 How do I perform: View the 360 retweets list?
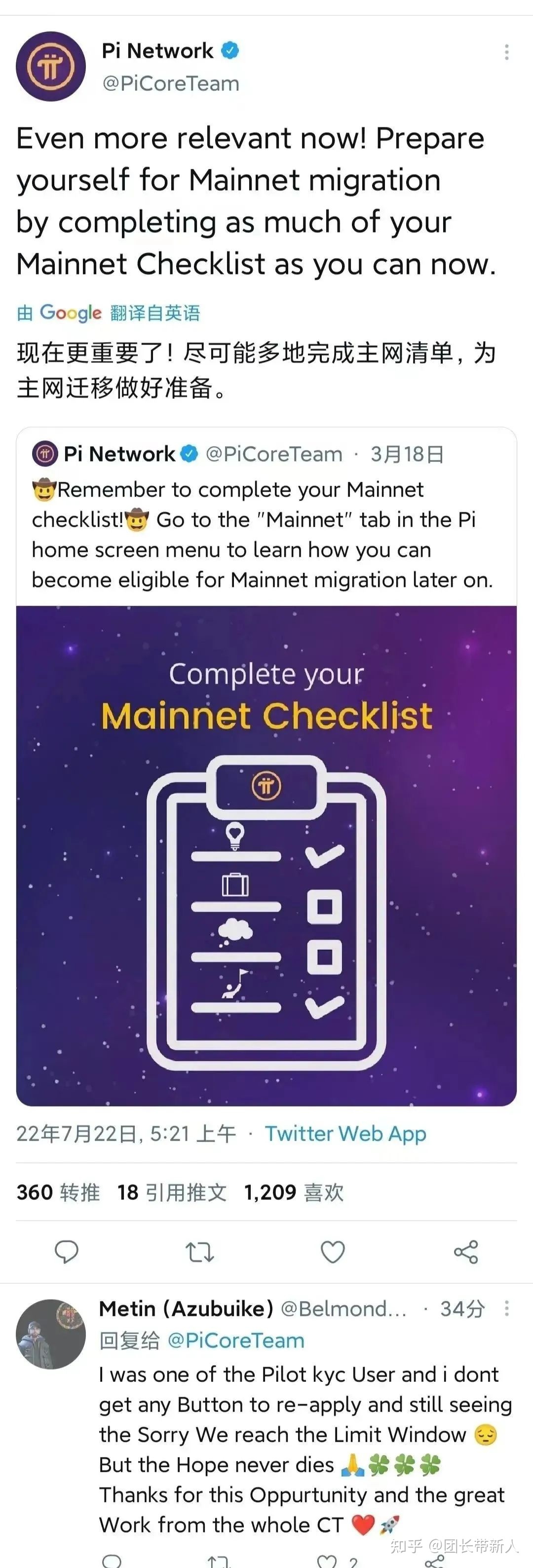coord(58,1192)
